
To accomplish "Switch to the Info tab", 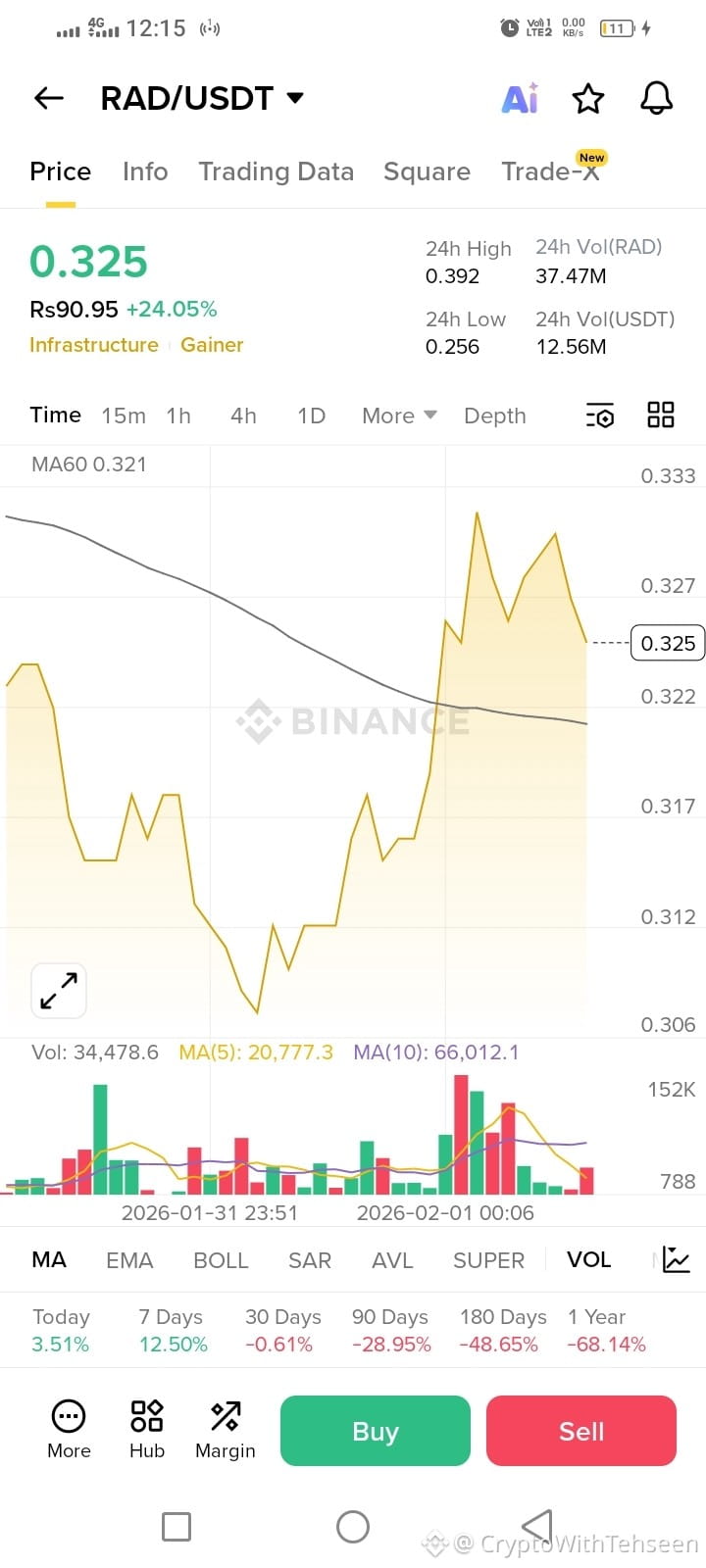I will click(x=145, y=171).
